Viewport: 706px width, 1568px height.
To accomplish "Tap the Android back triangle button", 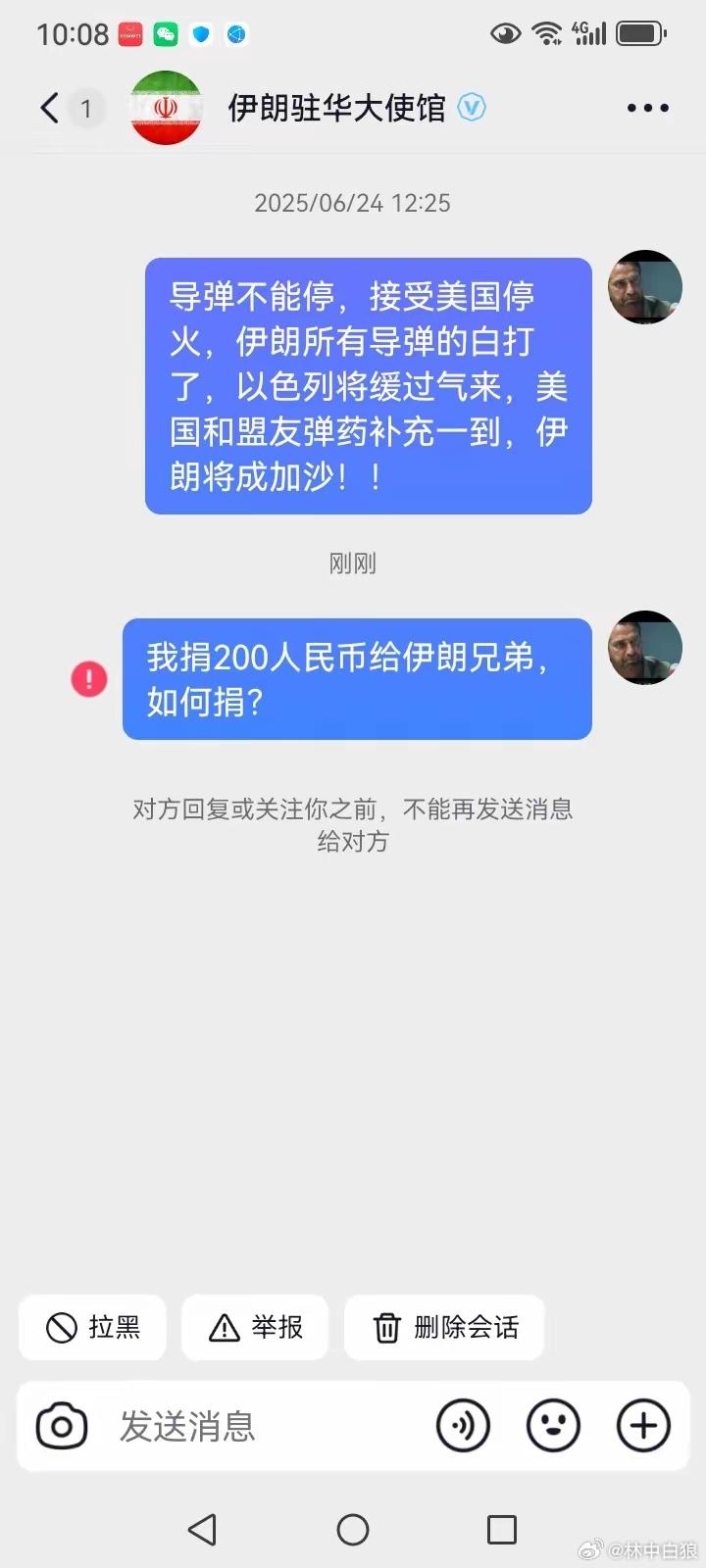I will coord(202,1528).
